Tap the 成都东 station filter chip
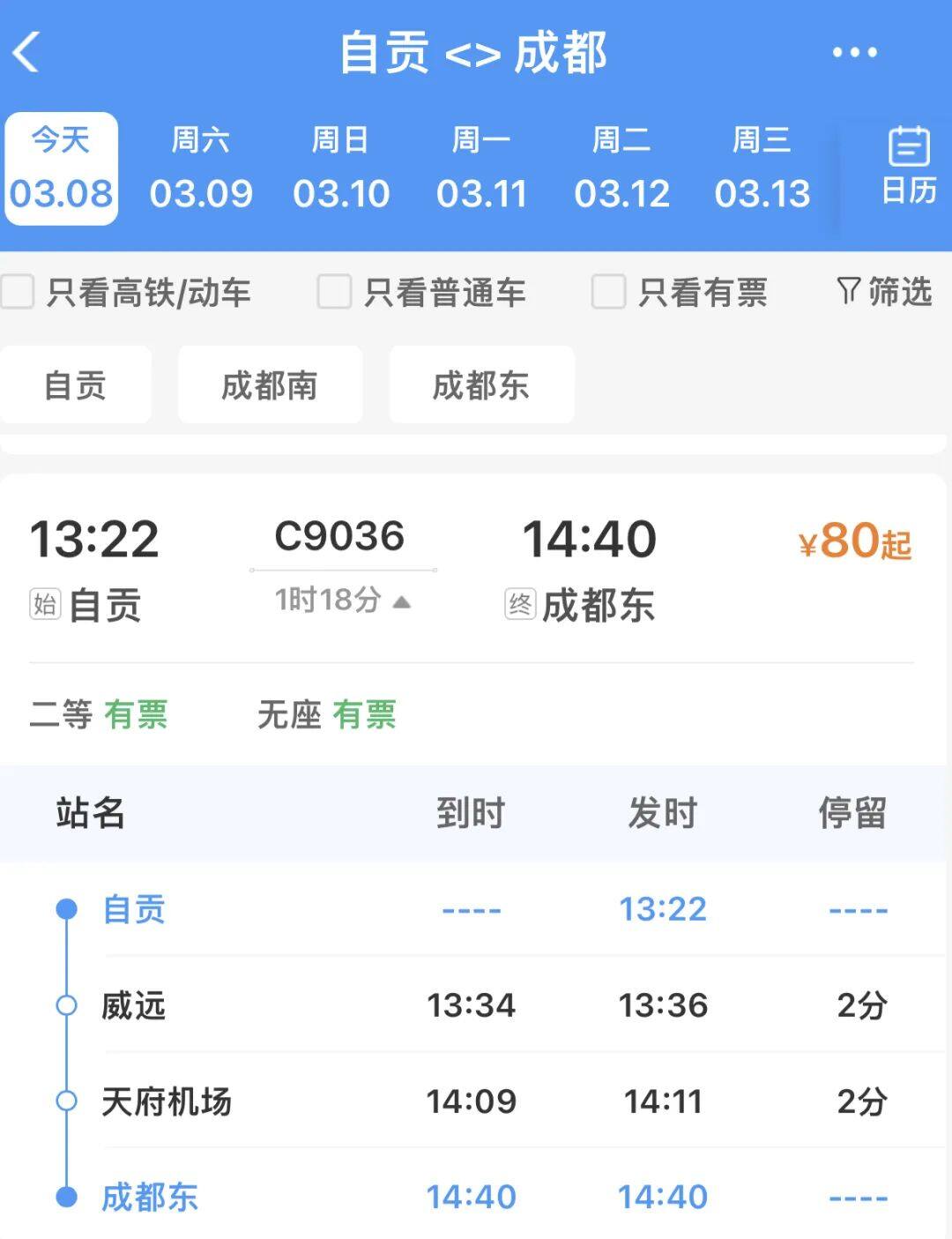This screenshot has width=952, height=1239. click(x=480, y=384)
